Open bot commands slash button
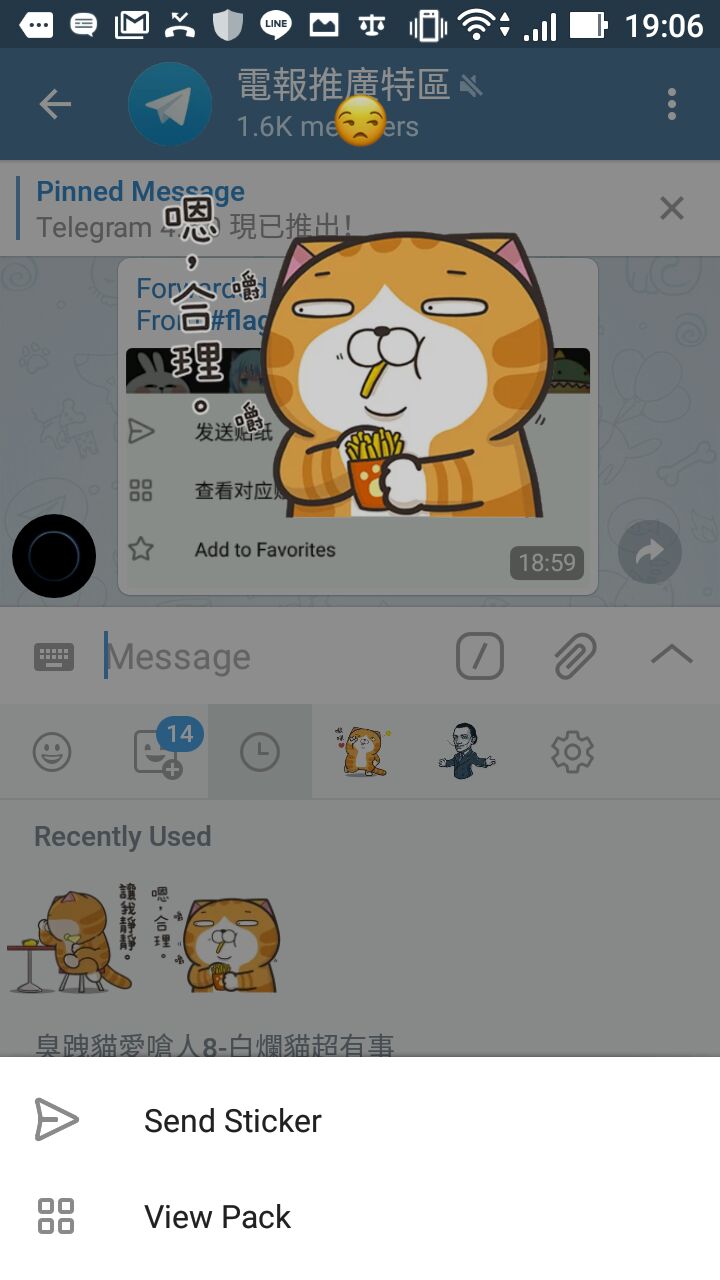The image size is (720, 1280). [x=480, y=656]
